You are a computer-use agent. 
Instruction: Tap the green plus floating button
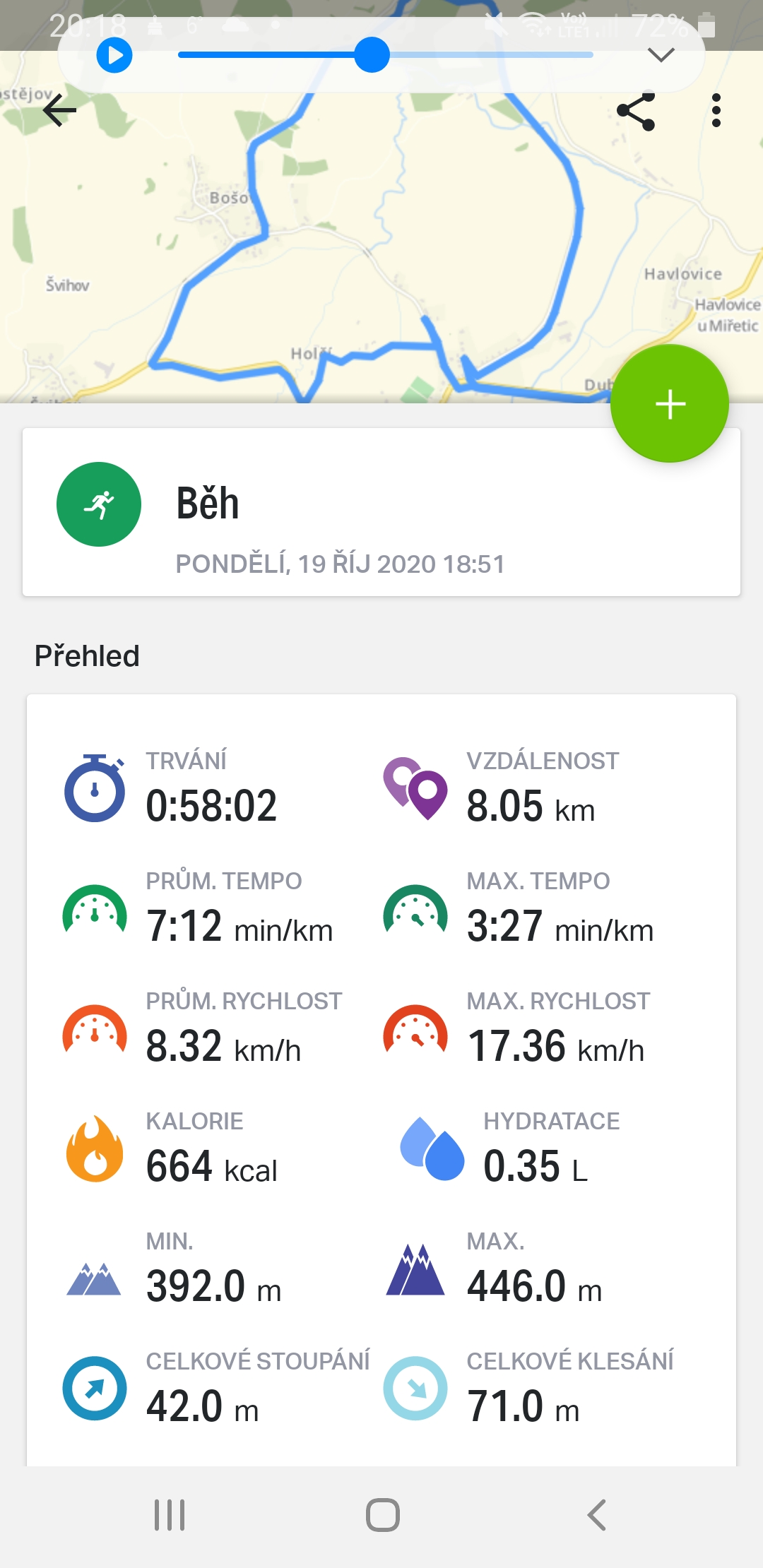click(x=670, y=404)
